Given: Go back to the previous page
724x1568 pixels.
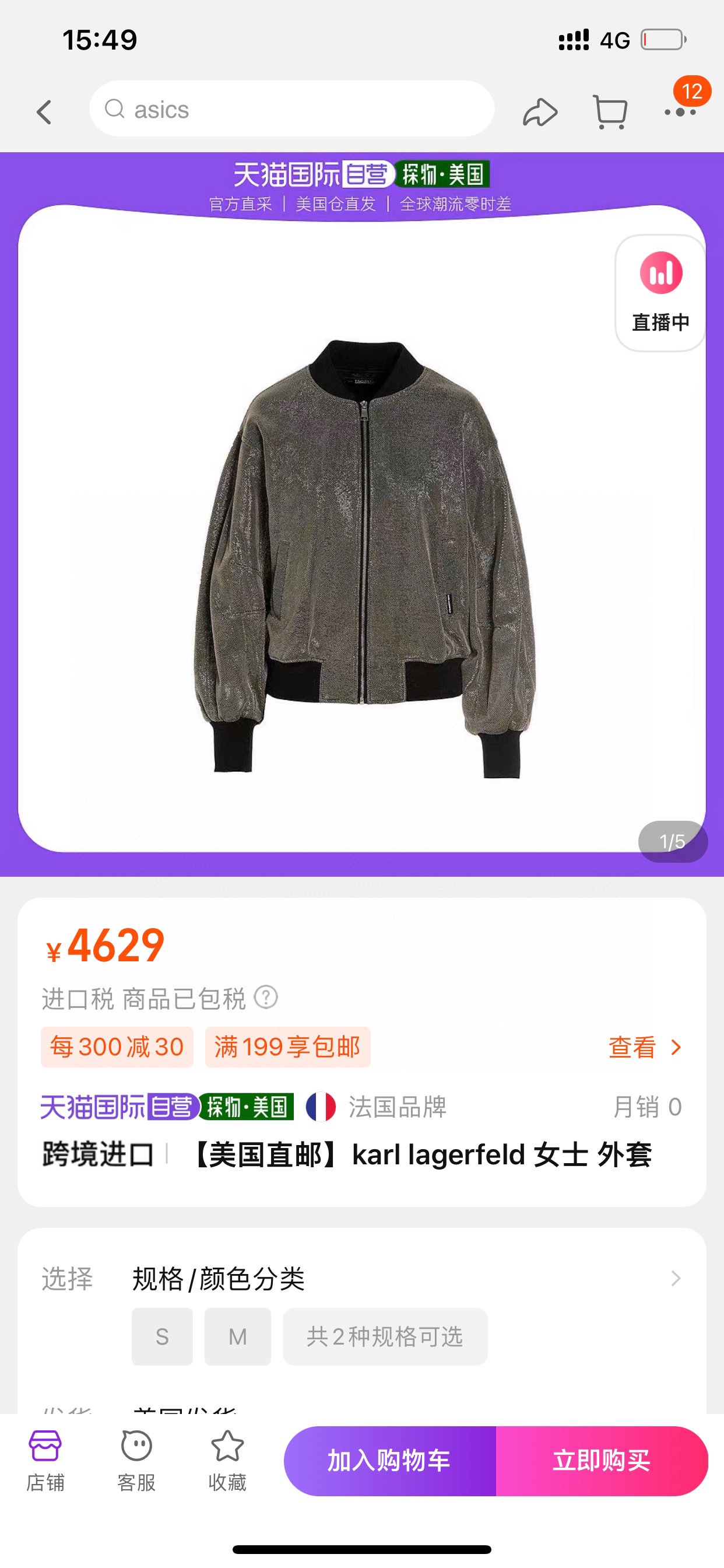Looking at the screenshot, I should (x=44, y=112).
